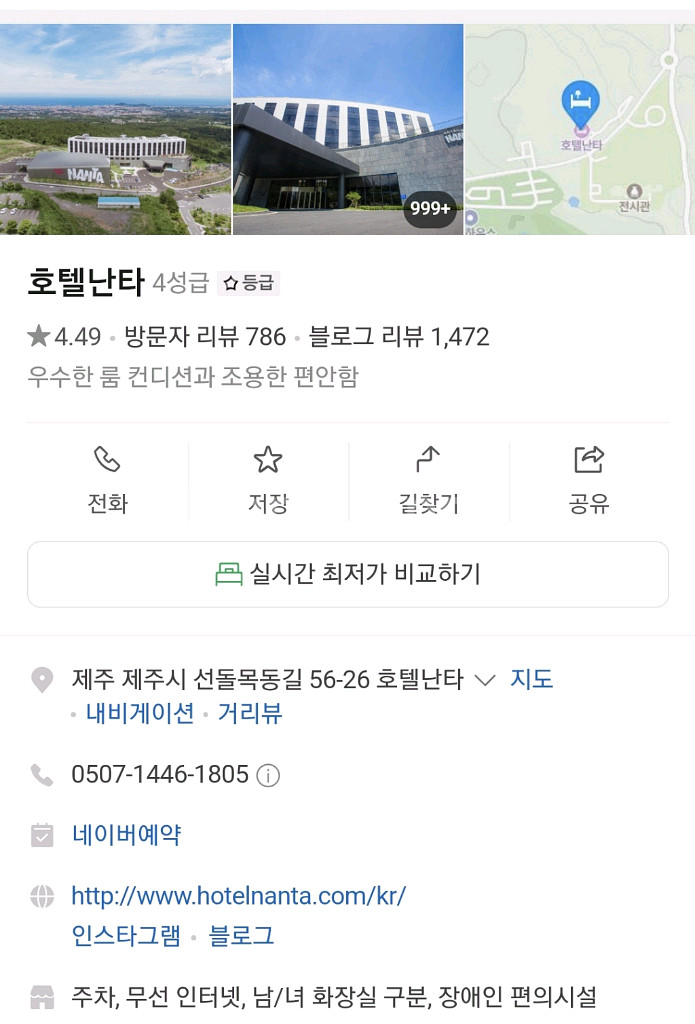
Task: Open 방문자 리뷰 786 reviews
Action: 205,337
